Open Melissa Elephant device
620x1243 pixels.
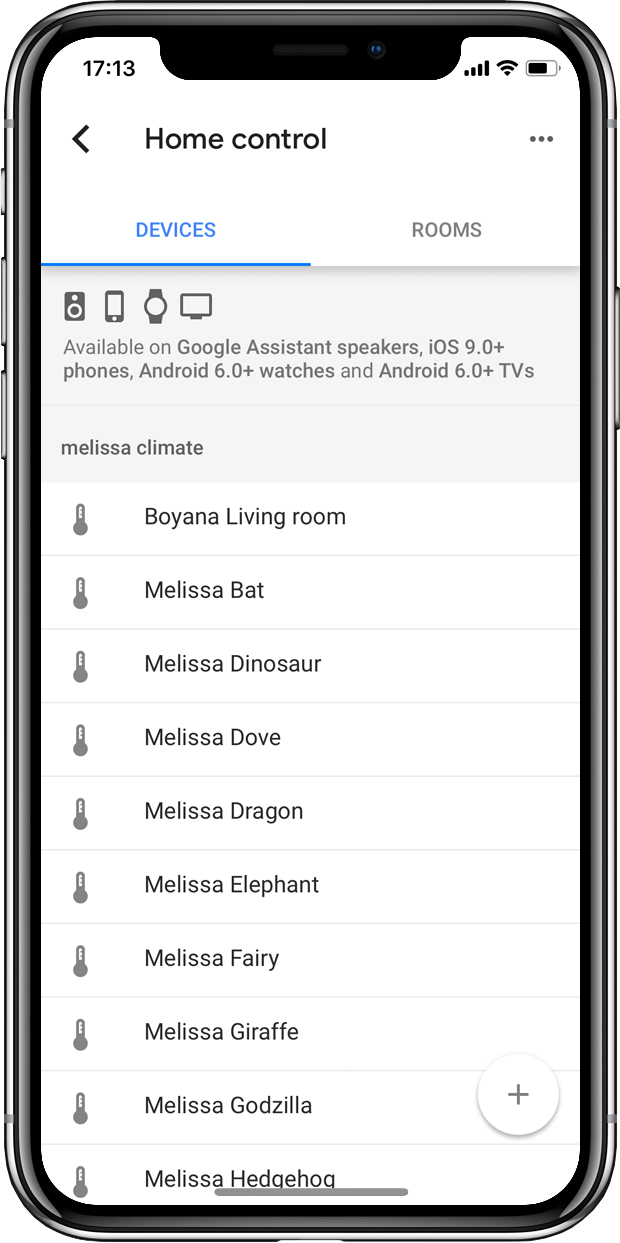pyautogui.click(x=310, y=886)
